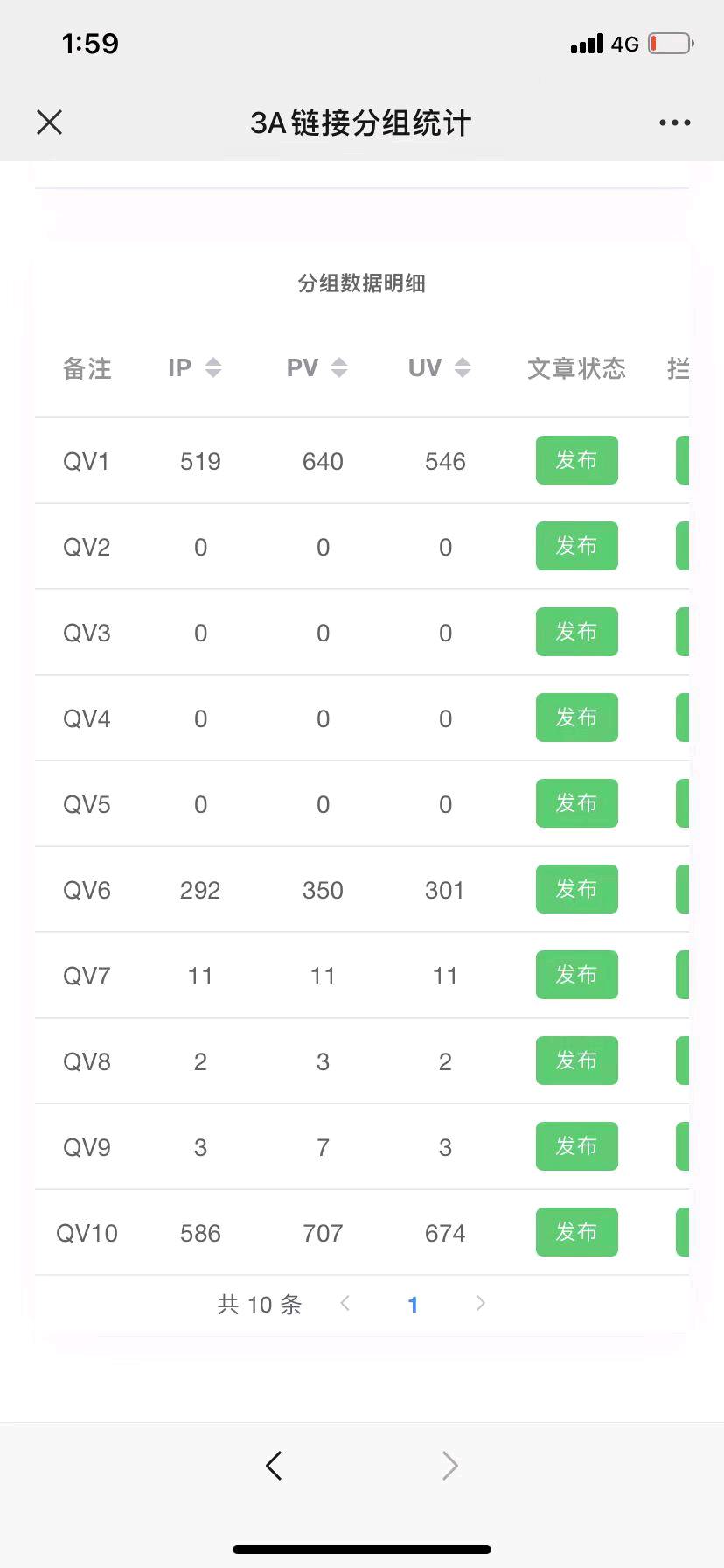Screen dimensions: 724x1568
Task: Tap the 发布 button for QV3
Action: tap(577, 632)
